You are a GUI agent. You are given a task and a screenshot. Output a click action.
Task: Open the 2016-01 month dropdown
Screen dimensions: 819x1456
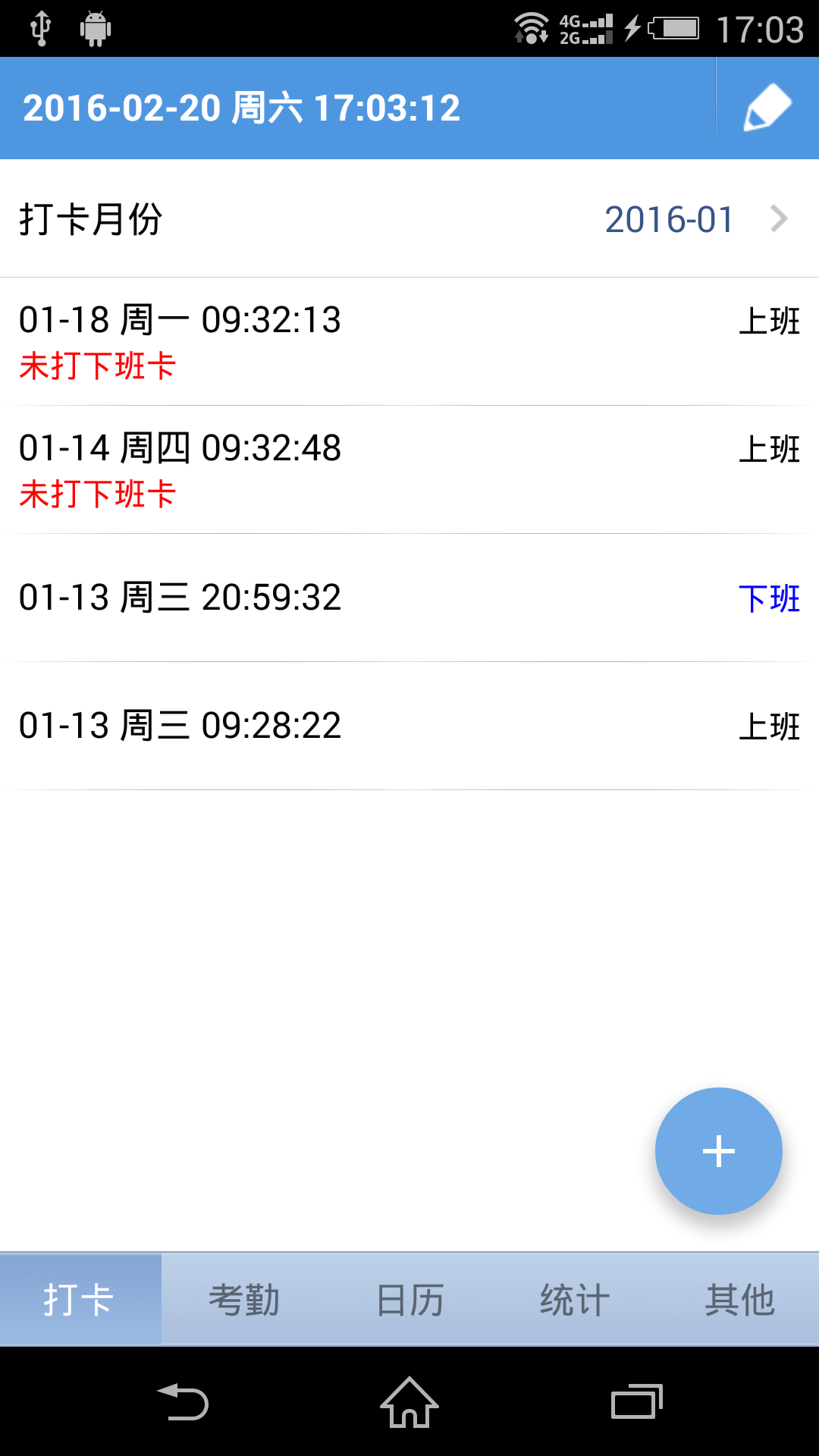668,220
